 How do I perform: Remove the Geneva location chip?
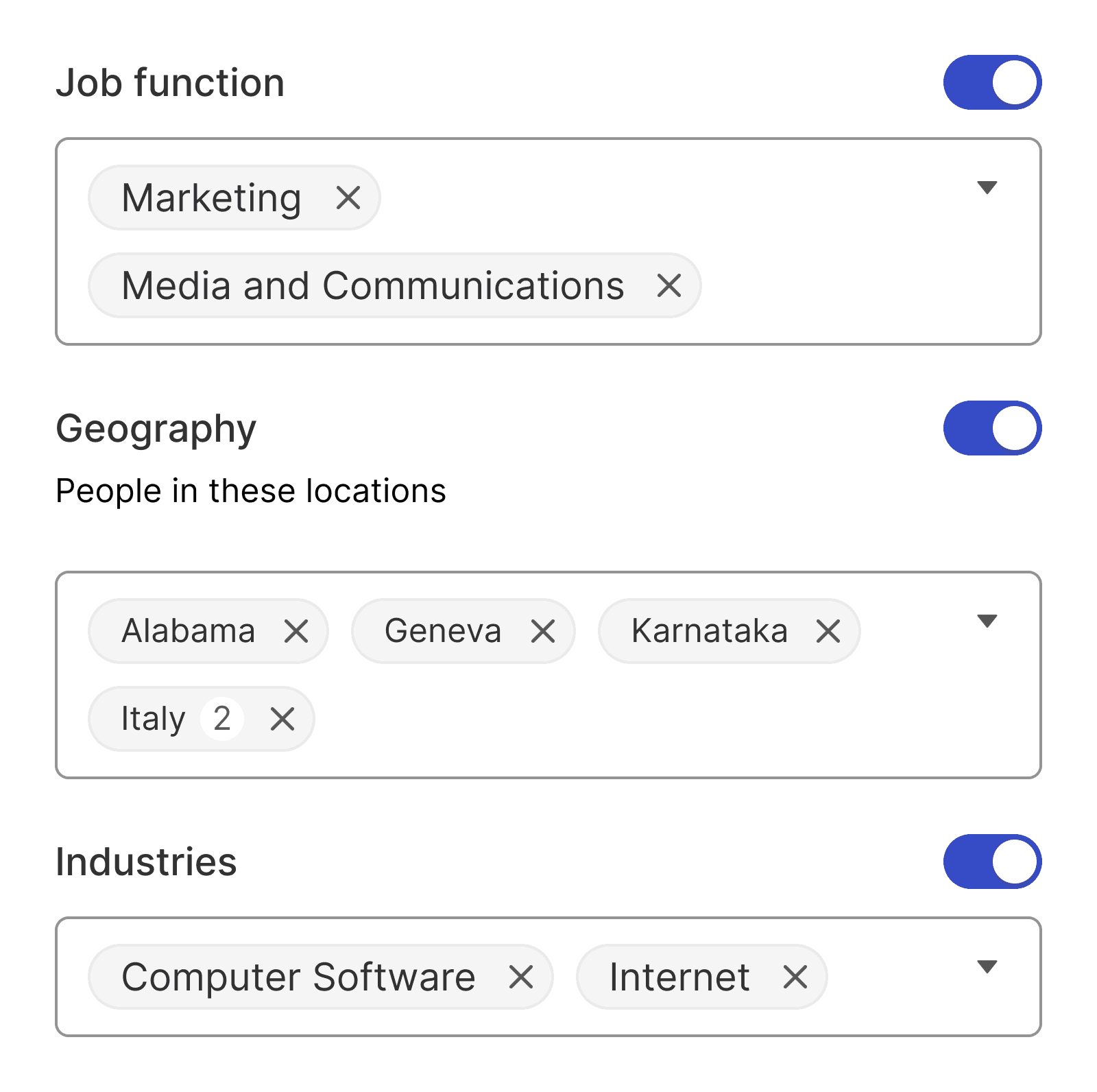543,631
